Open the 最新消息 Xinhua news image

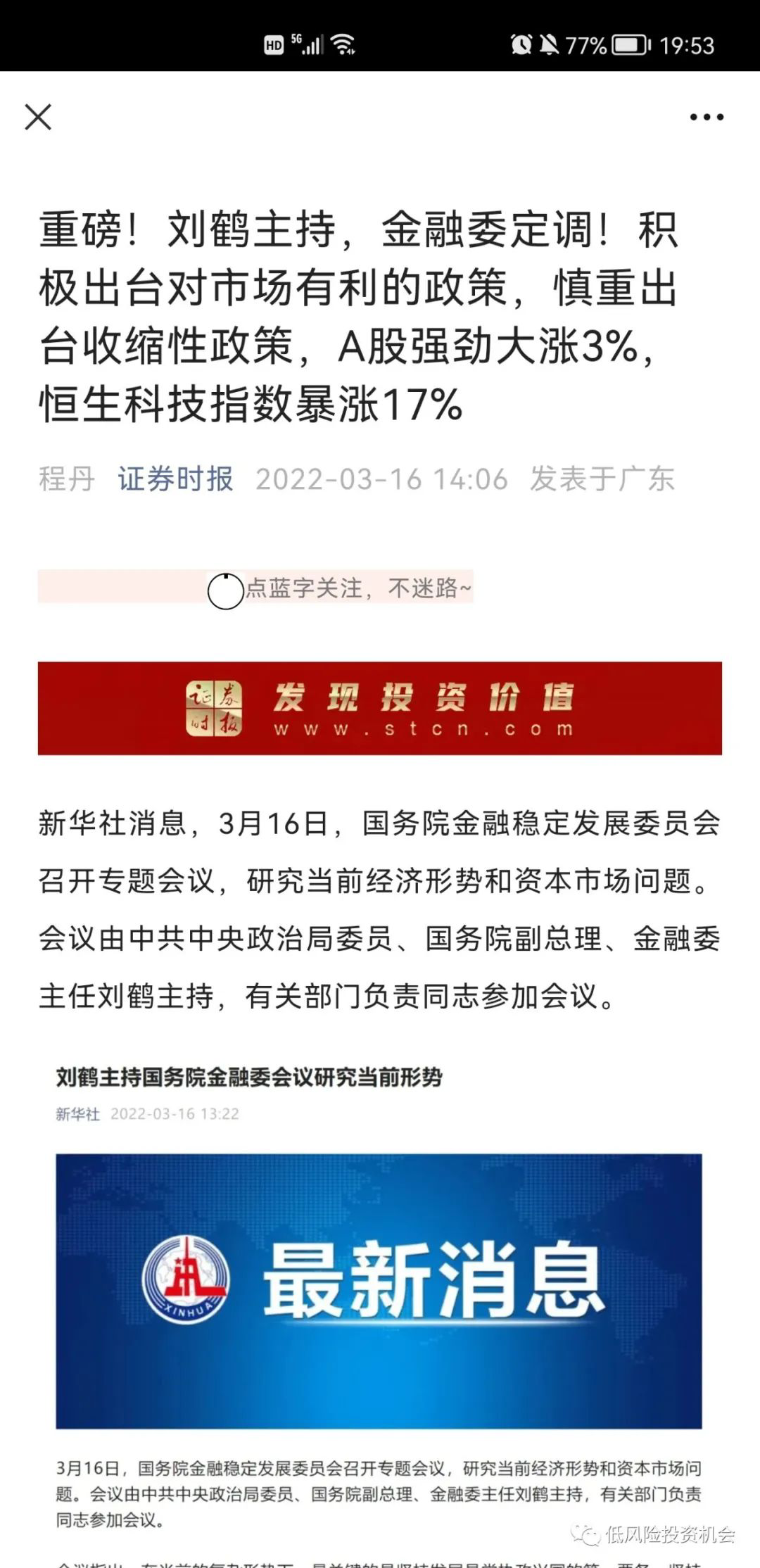[379, 1291]
